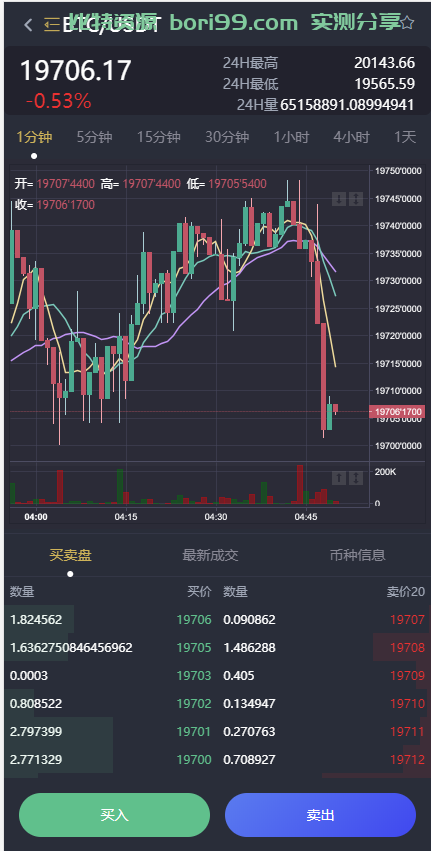Switch to the 30分钟 interval

click(x=227, y=137)
